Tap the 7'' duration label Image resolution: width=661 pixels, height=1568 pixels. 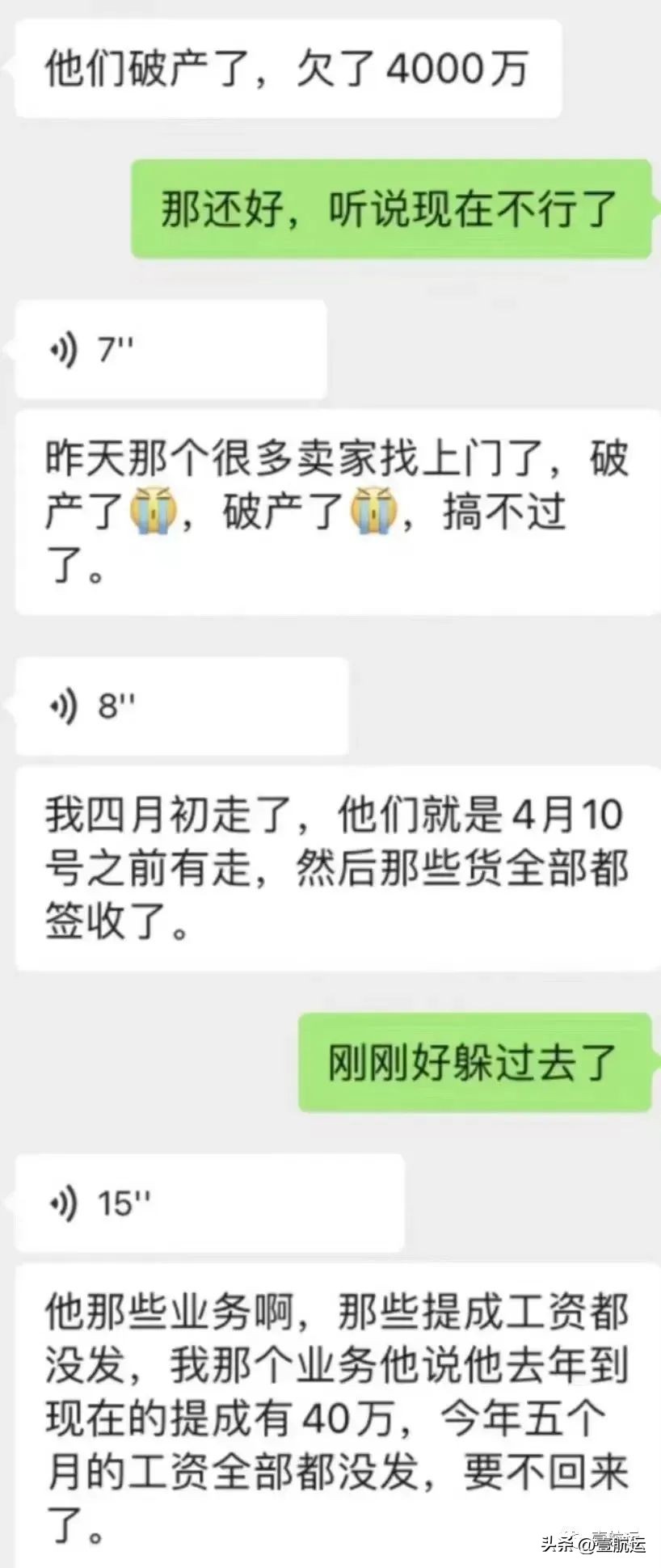116,349
